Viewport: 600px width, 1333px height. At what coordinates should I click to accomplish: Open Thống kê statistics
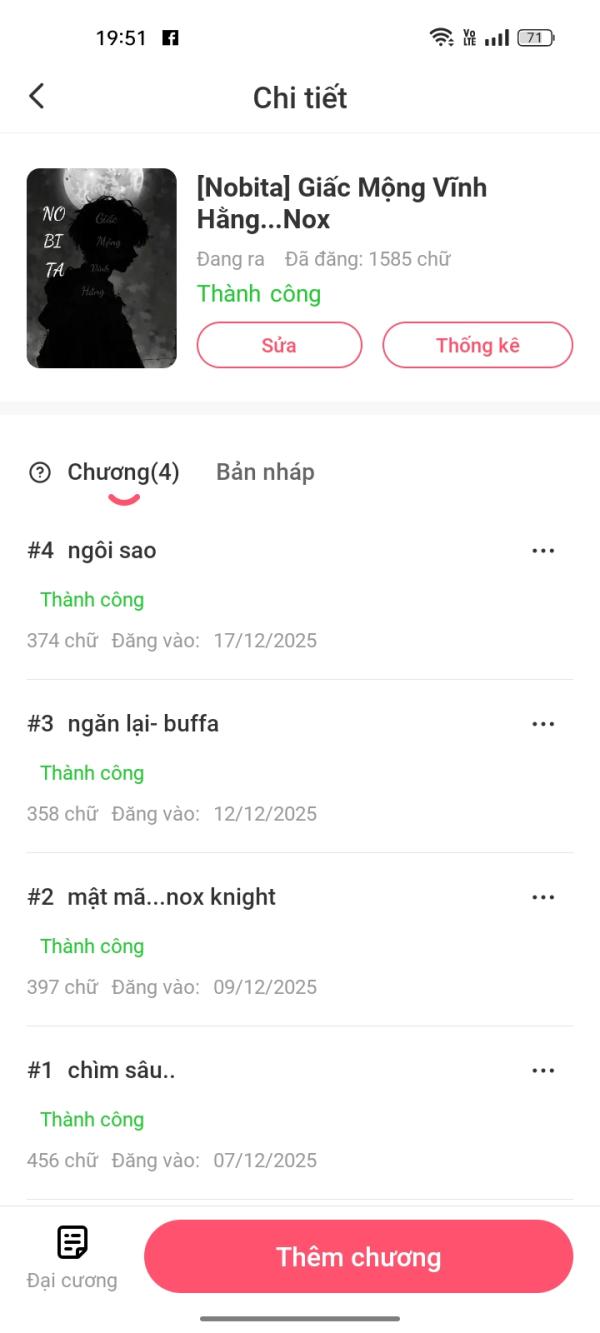(x=478, y=345)
